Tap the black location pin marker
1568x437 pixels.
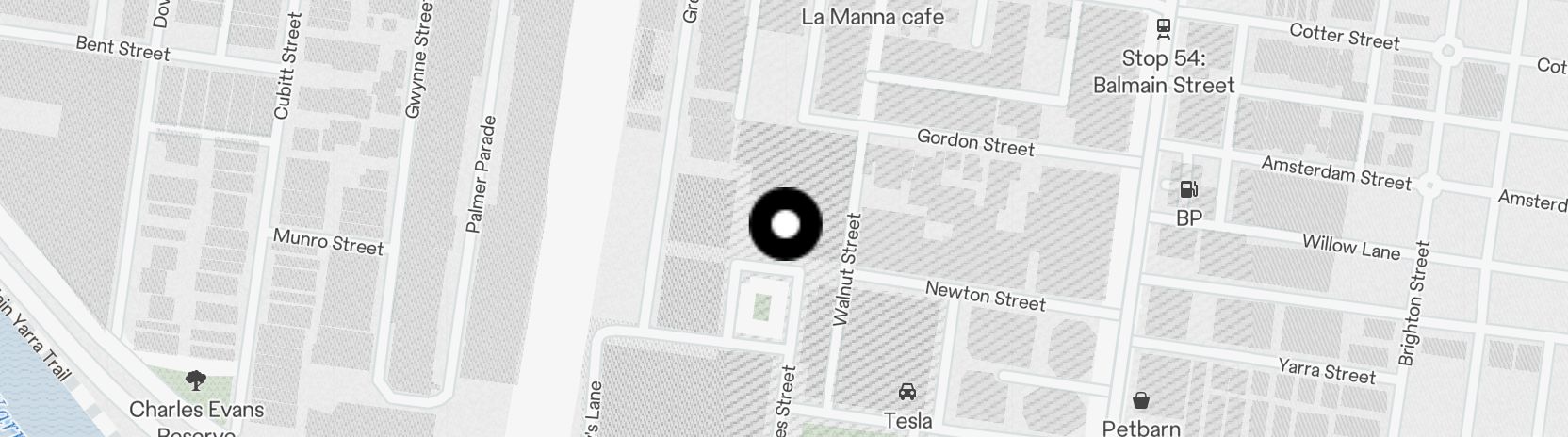(785, 224)
